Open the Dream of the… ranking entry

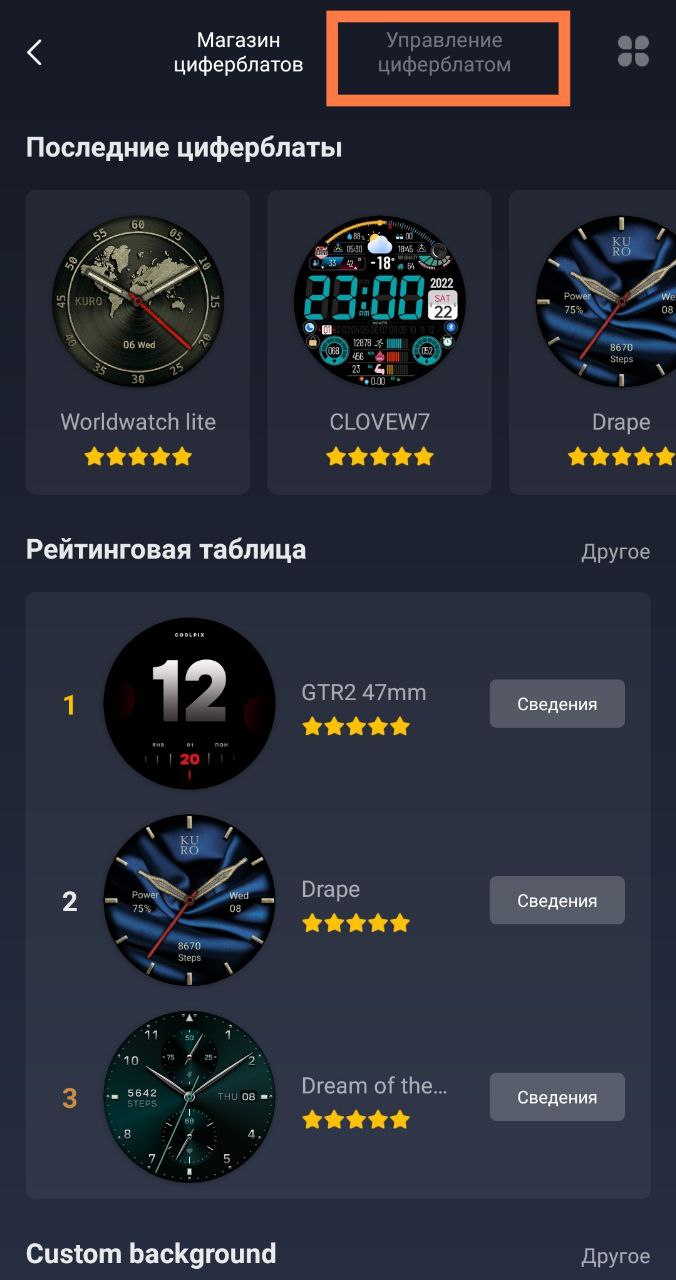click(x=338, y=1097)
